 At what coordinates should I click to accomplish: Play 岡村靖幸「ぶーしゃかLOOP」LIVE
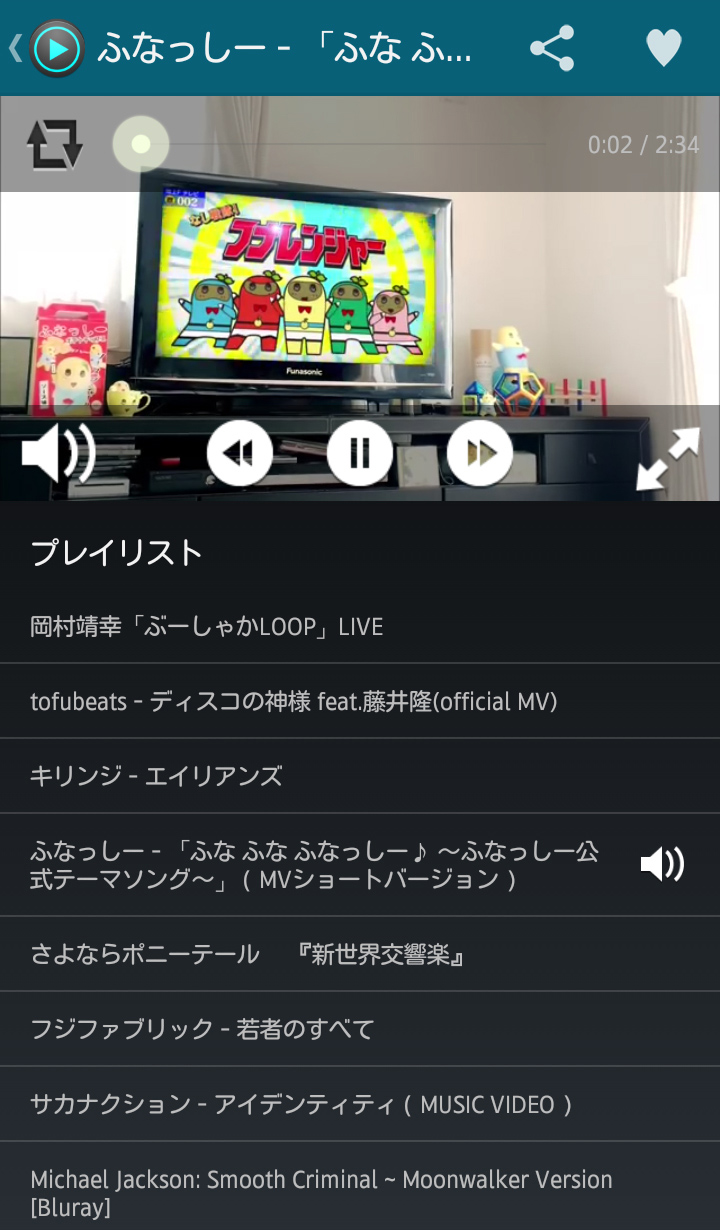coord(360,627)
